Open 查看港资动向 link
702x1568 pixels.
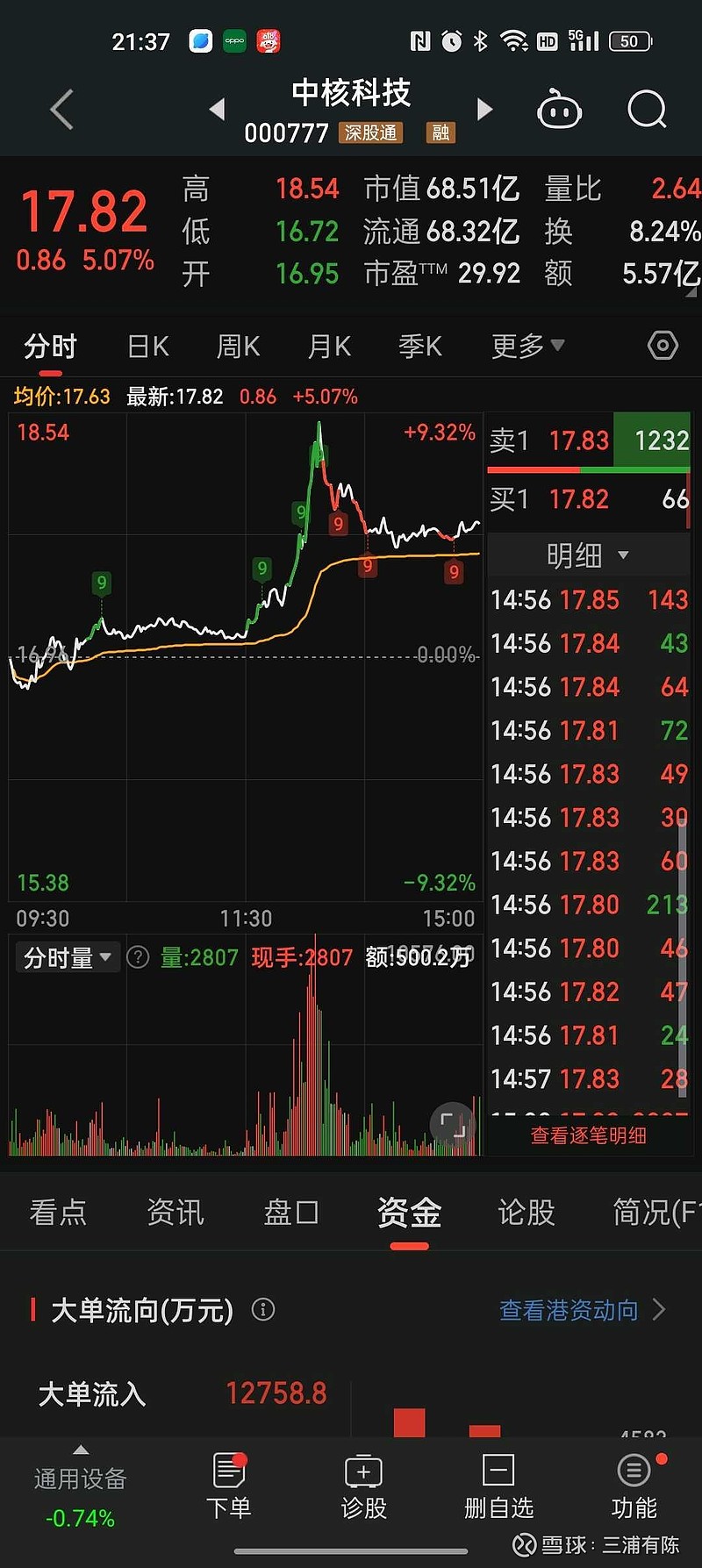[x=569, y=1310]
